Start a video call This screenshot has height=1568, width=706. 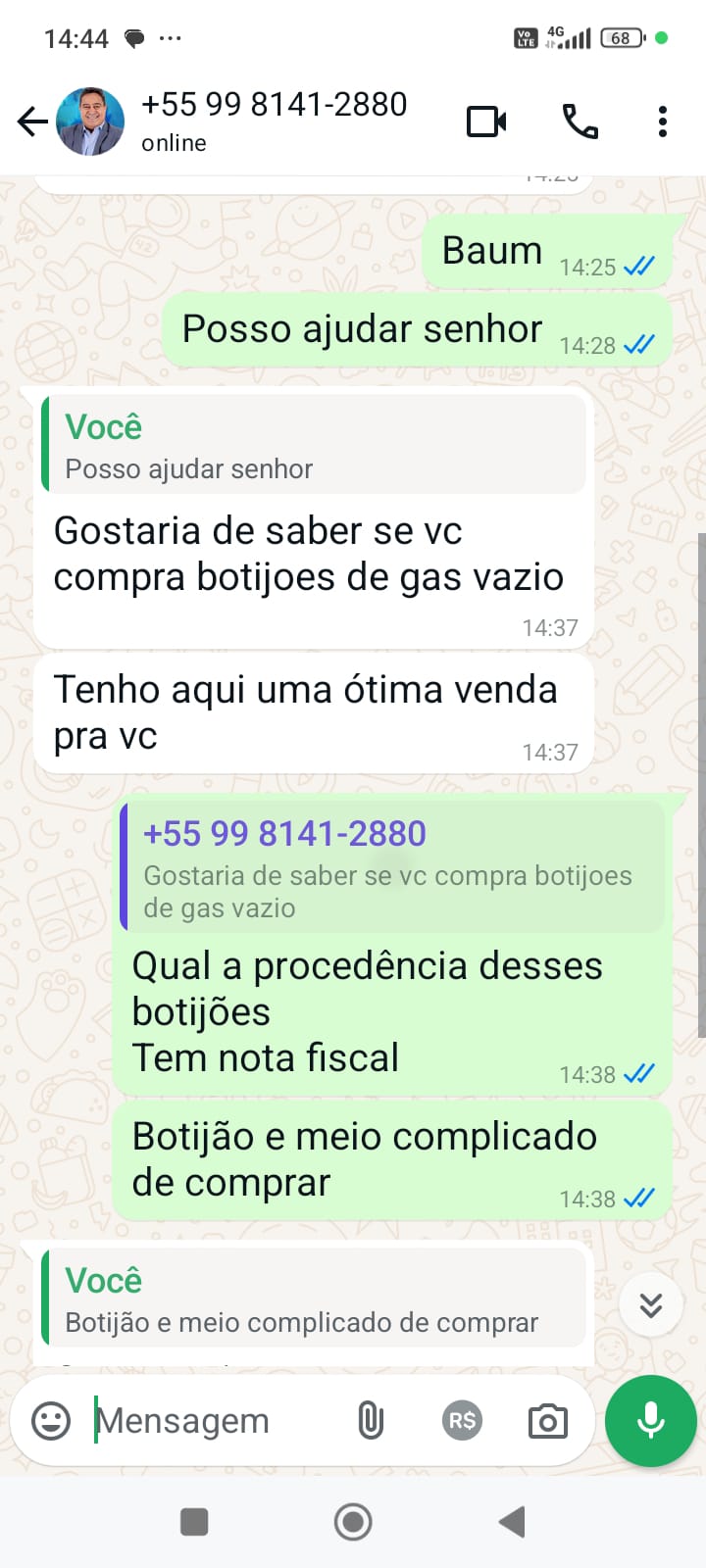coord(486,122)
